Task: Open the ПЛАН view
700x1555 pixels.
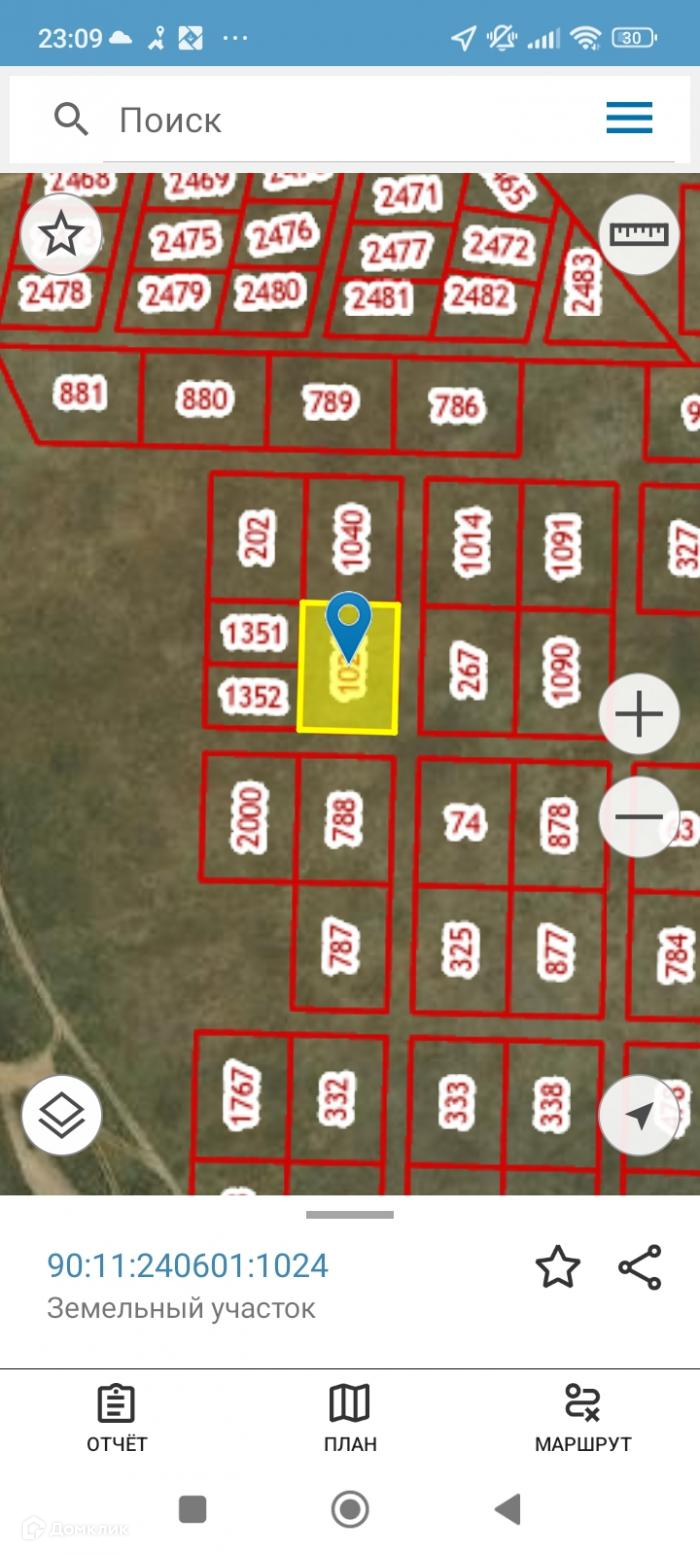Action: pyautogui.click(x=350, y=1417)
